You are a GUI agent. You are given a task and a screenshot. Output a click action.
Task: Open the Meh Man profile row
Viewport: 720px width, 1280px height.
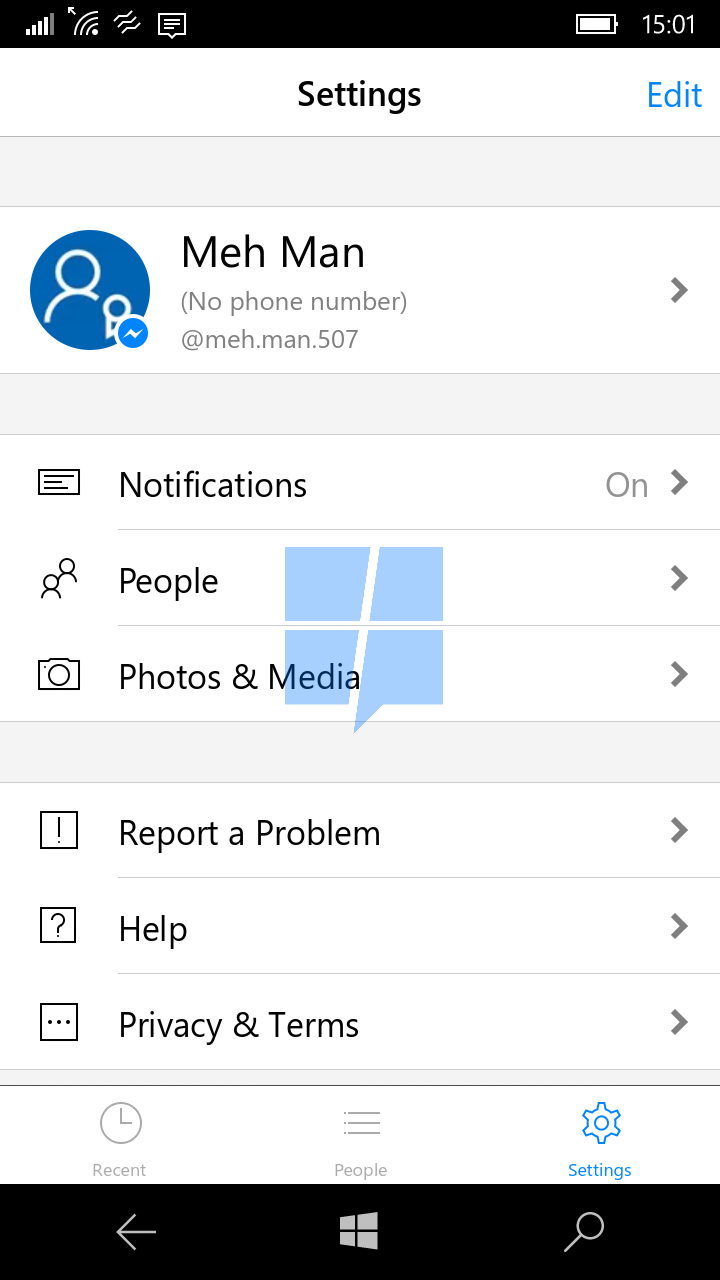360,290
